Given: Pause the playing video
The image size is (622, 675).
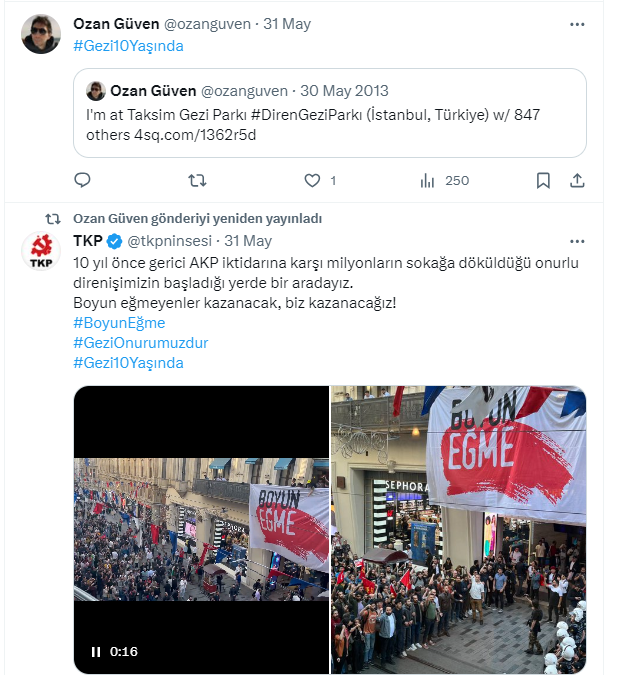Looking at the screenshot, I should [96, 652].
